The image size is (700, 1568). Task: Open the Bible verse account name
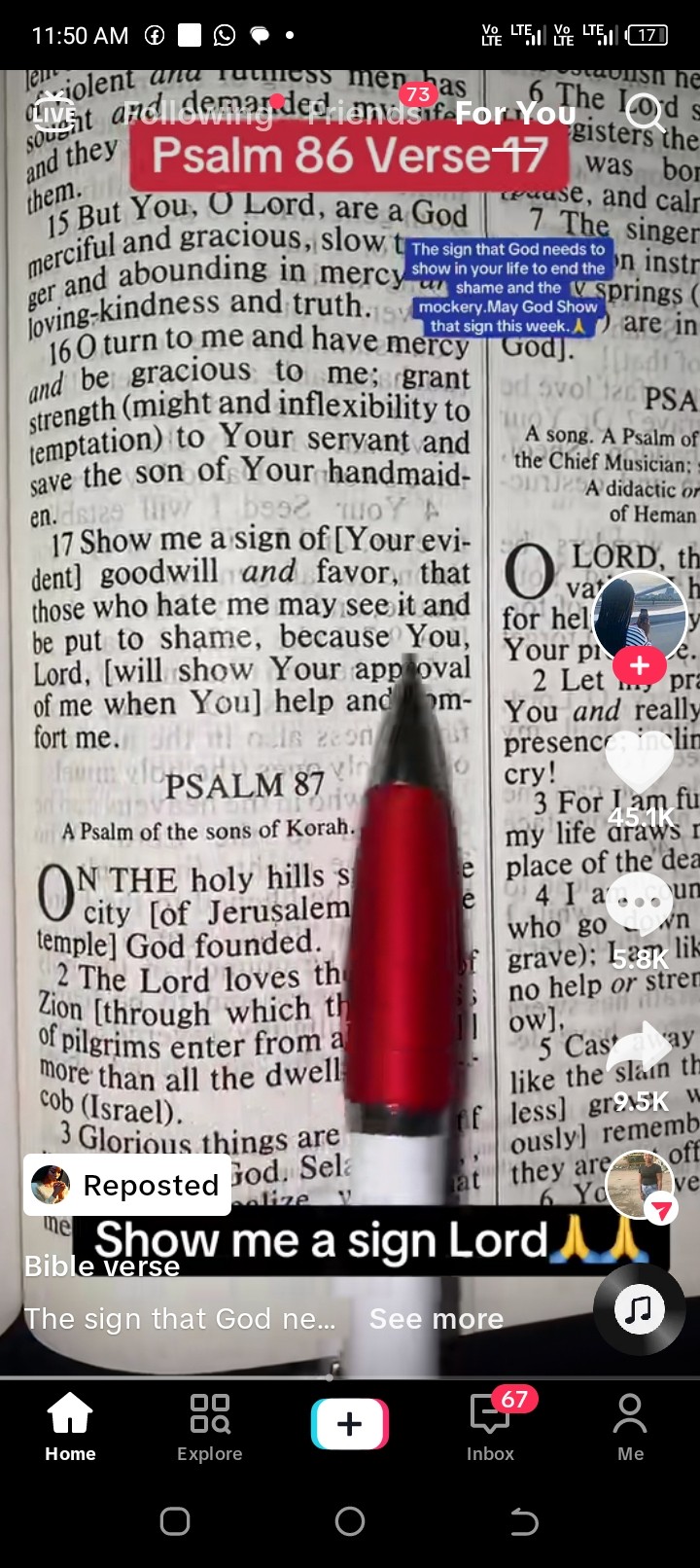pos(102,1266)
